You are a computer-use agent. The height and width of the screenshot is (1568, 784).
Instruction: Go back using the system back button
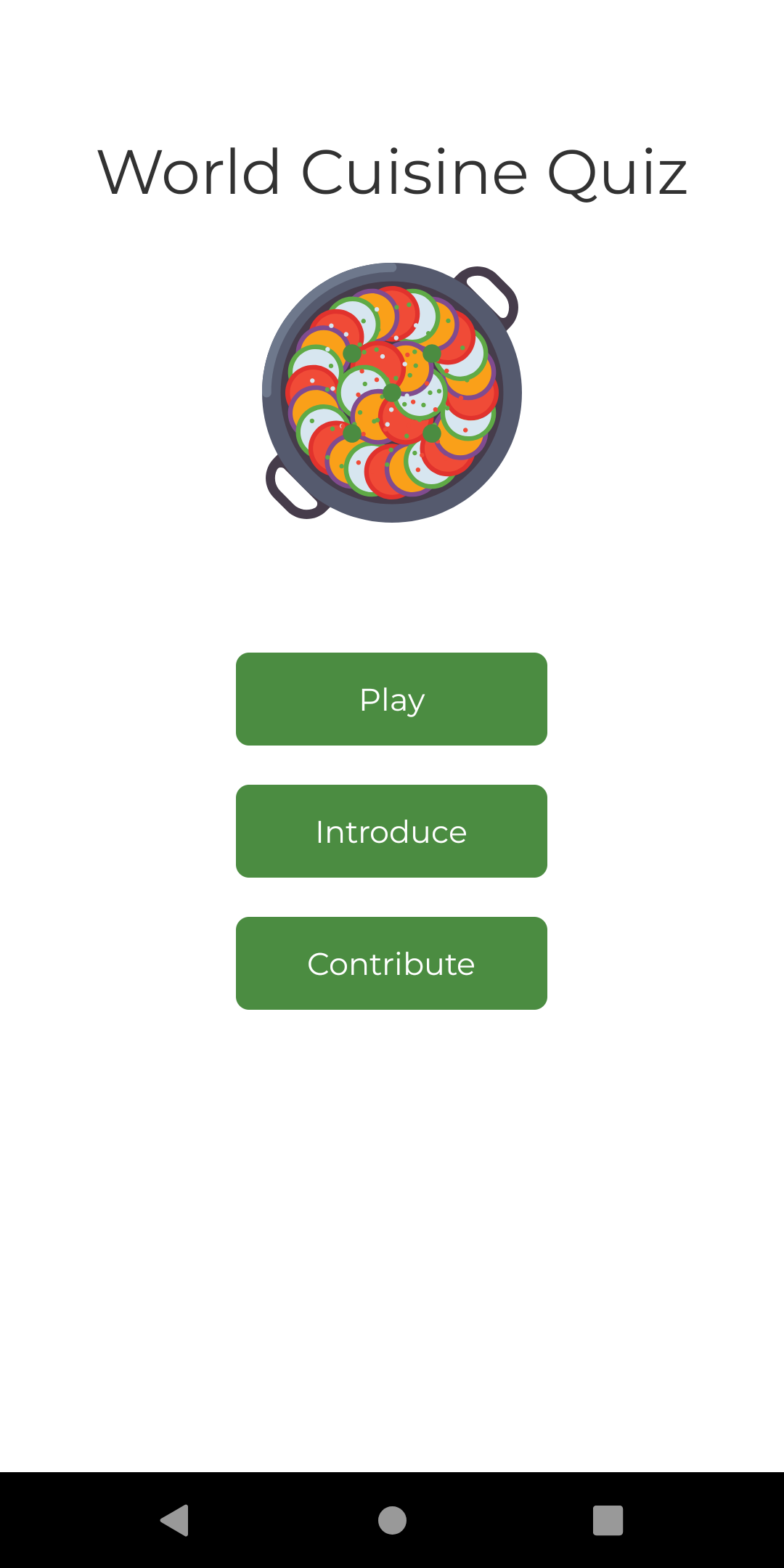tap(175, 1520)
